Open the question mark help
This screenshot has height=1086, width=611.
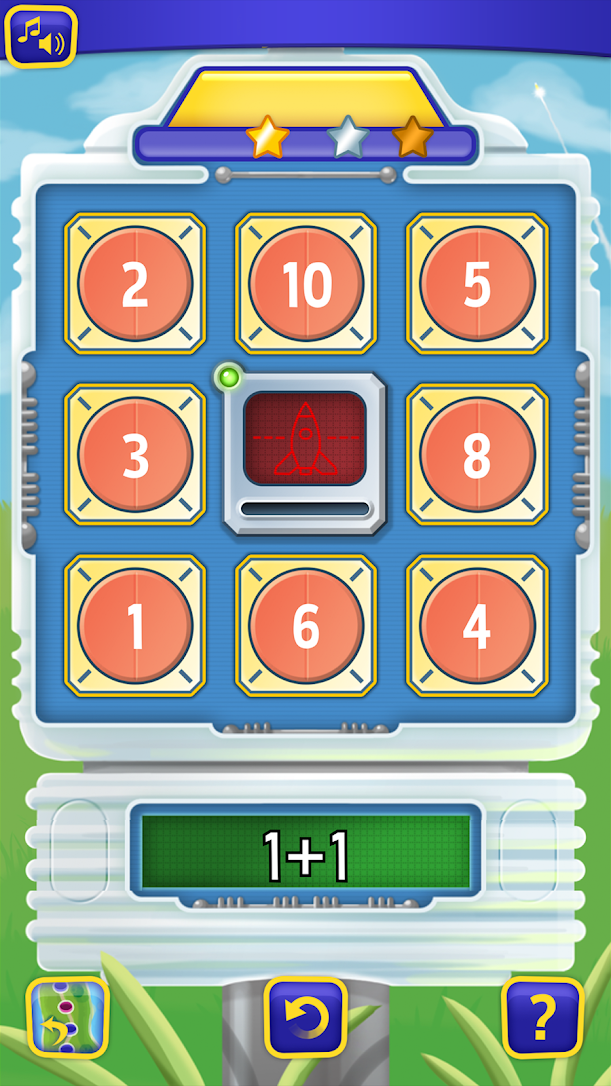(542, 1018)
